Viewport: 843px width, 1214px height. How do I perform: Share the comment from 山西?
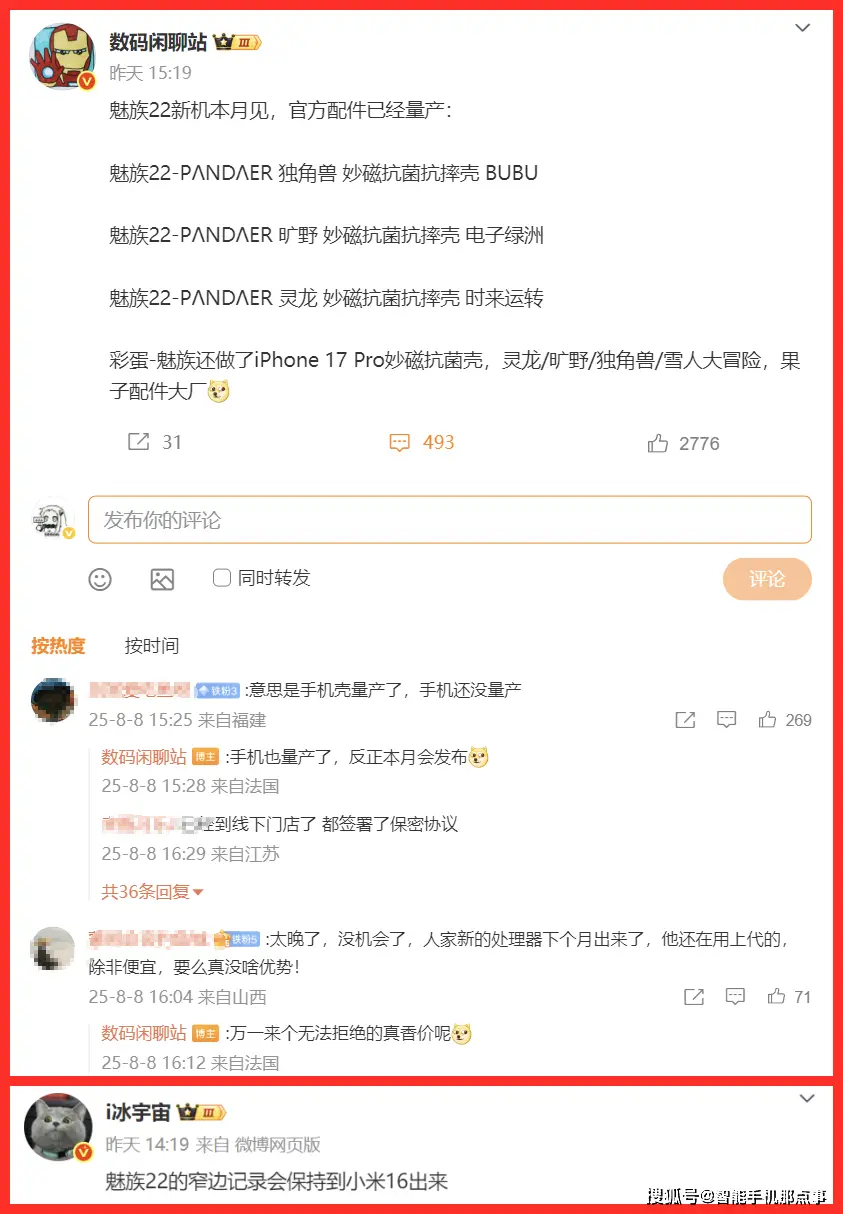point(693,996)
